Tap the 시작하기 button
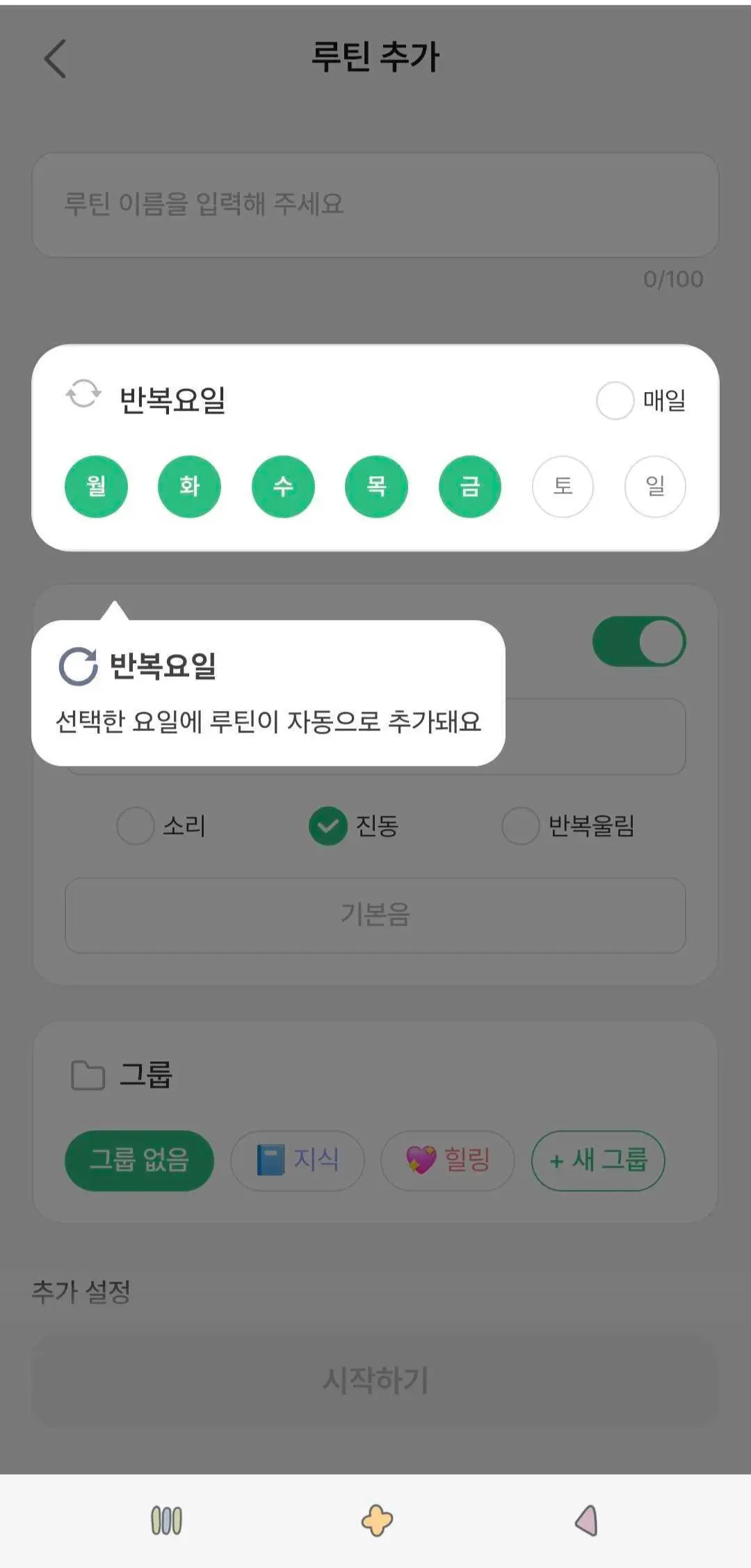751x1568 pixels. (x=375, y=1380)
